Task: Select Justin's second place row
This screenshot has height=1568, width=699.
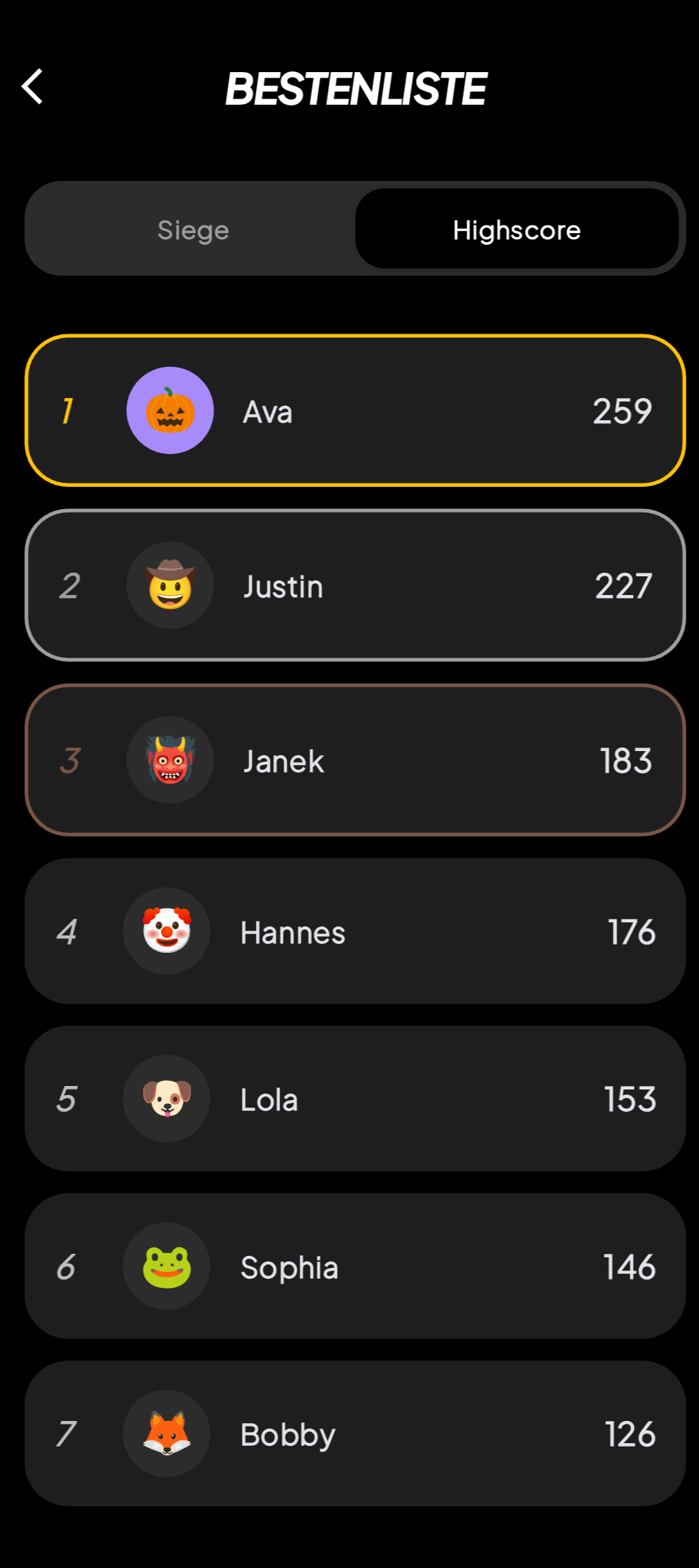Action: [355, 586]
